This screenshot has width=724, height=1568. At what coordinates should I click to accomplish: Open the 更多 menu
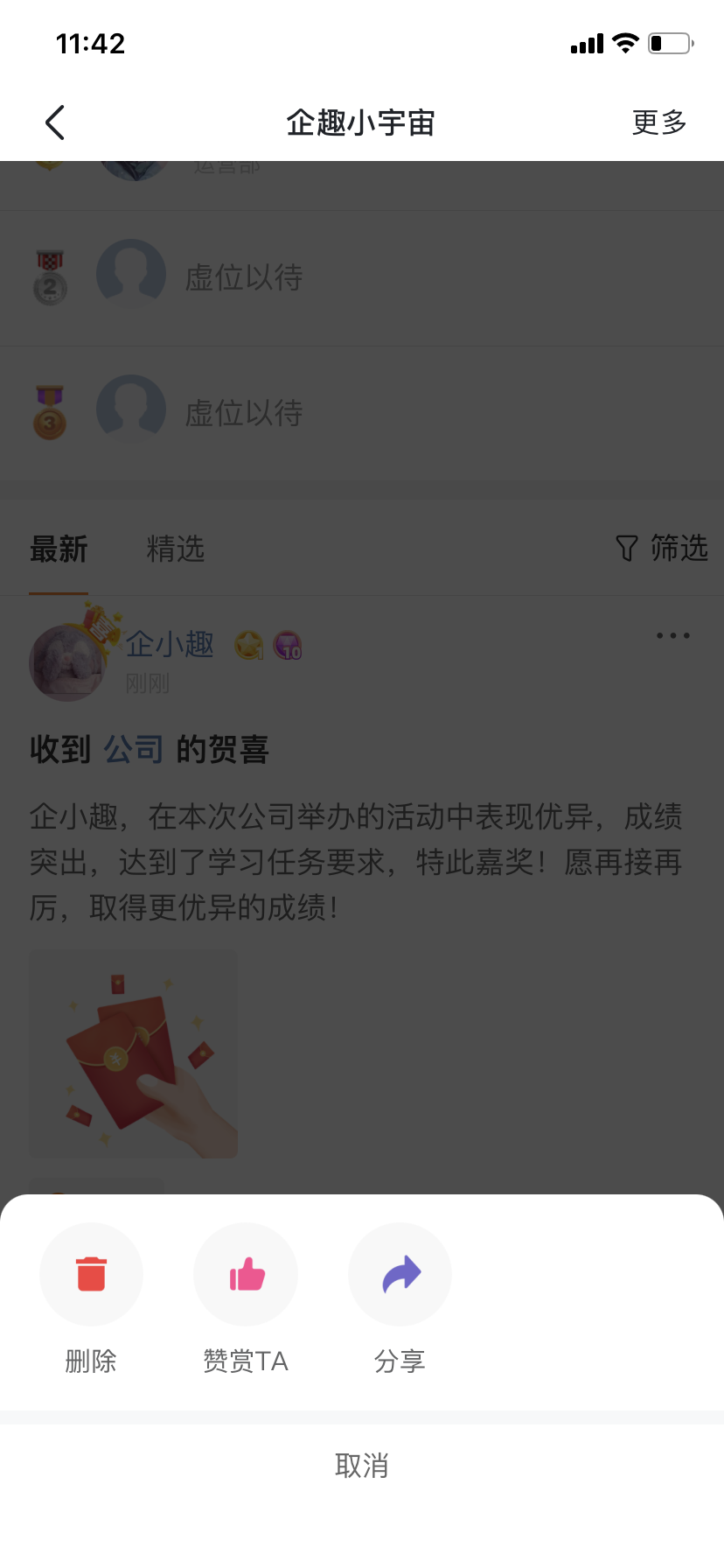(659, 122)
